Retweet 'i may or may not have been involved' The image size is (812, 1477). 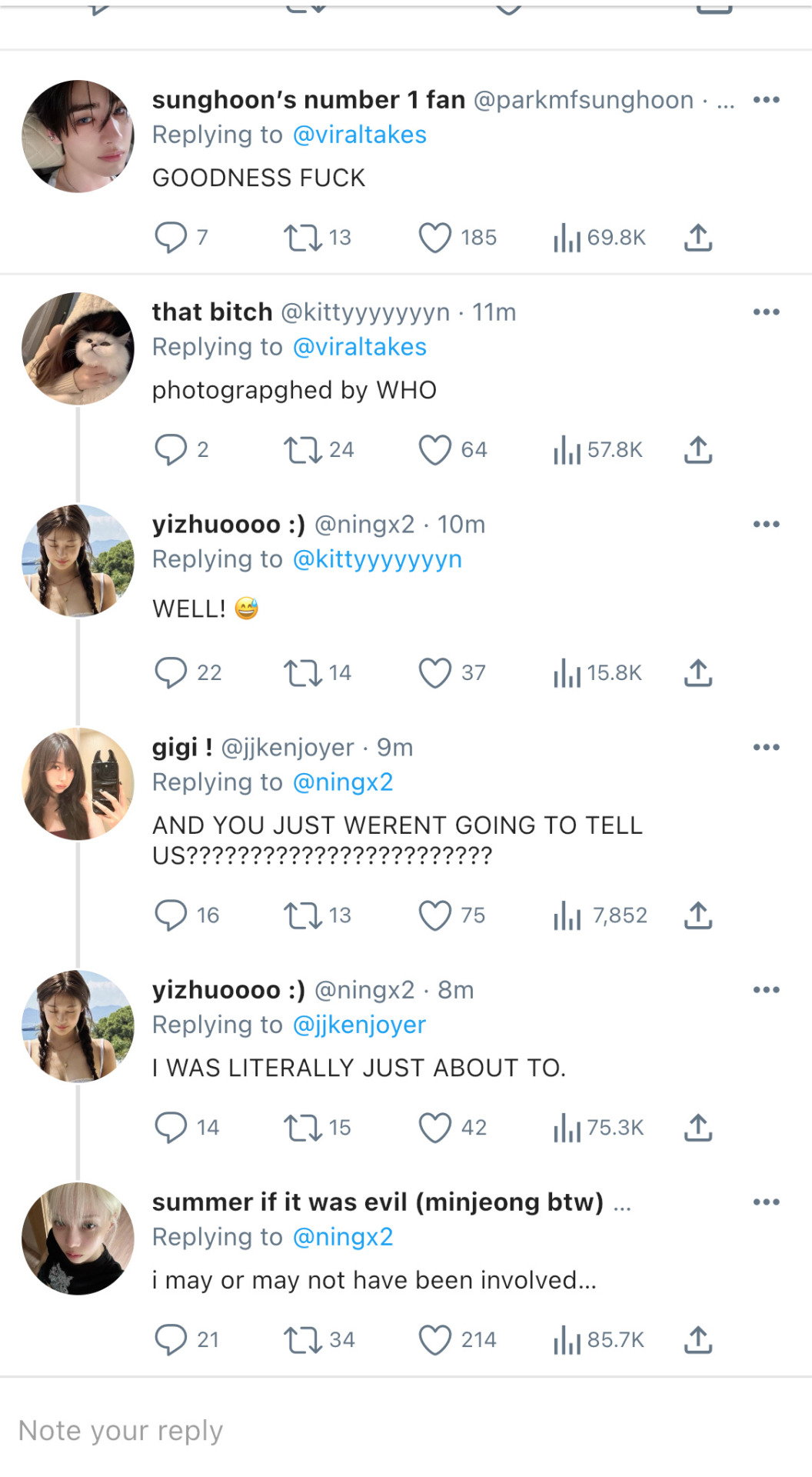pyautogui.click(x=303, y=1340)
